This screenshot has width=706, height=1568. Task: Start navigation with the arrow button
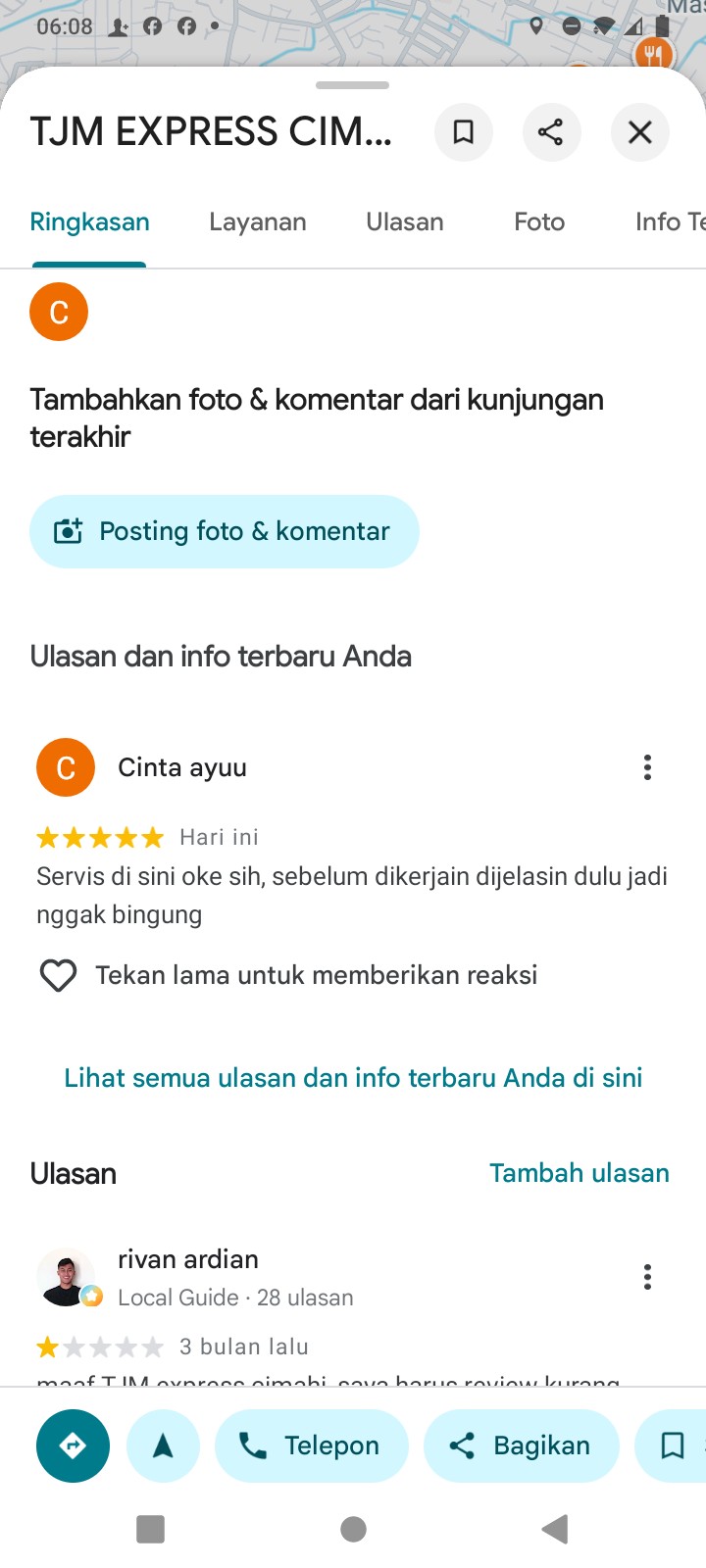163,1445
